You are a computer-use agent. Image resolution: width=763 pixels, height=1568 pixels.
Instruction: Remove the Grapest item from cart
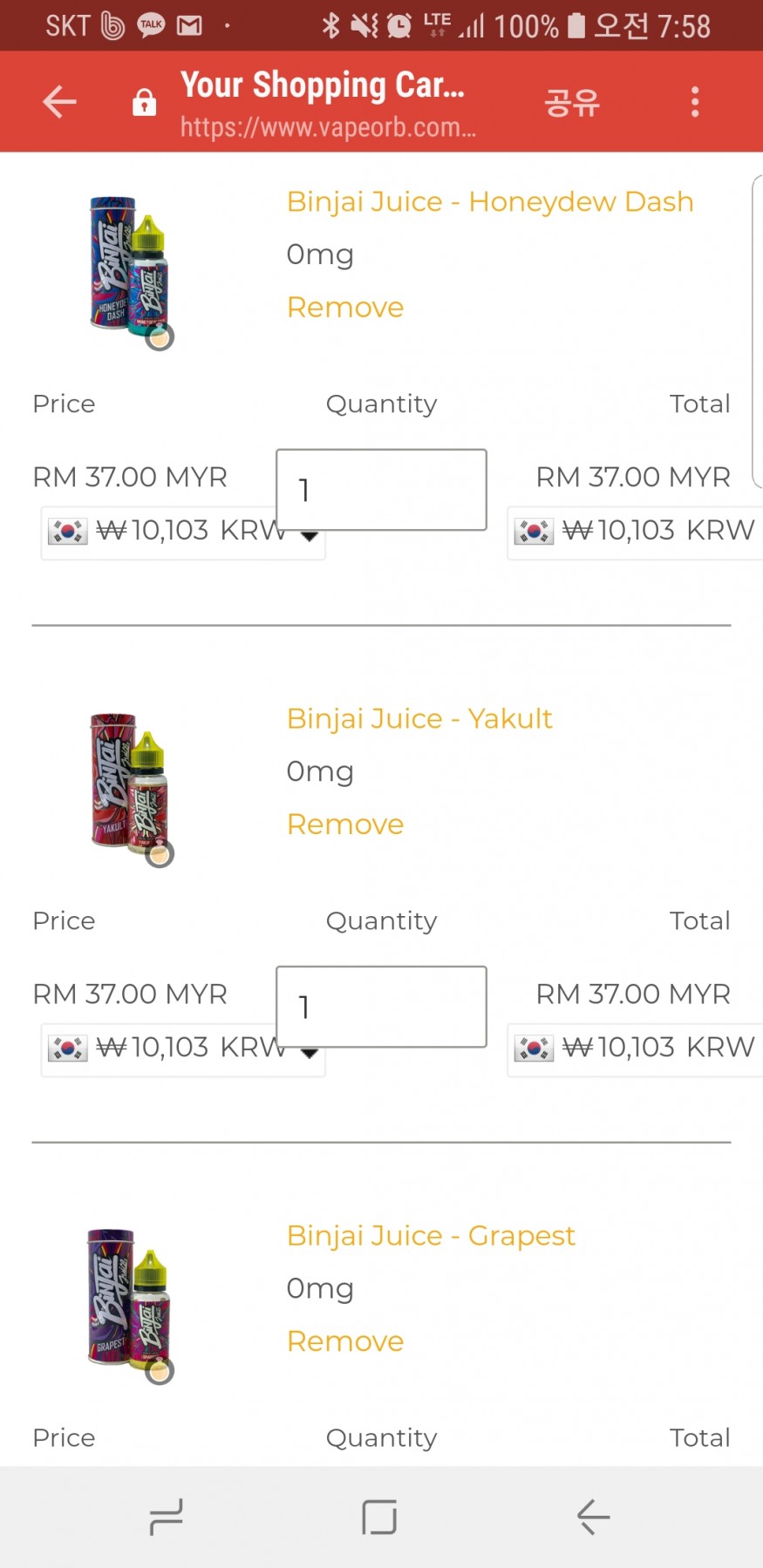tap(345, 1341)
